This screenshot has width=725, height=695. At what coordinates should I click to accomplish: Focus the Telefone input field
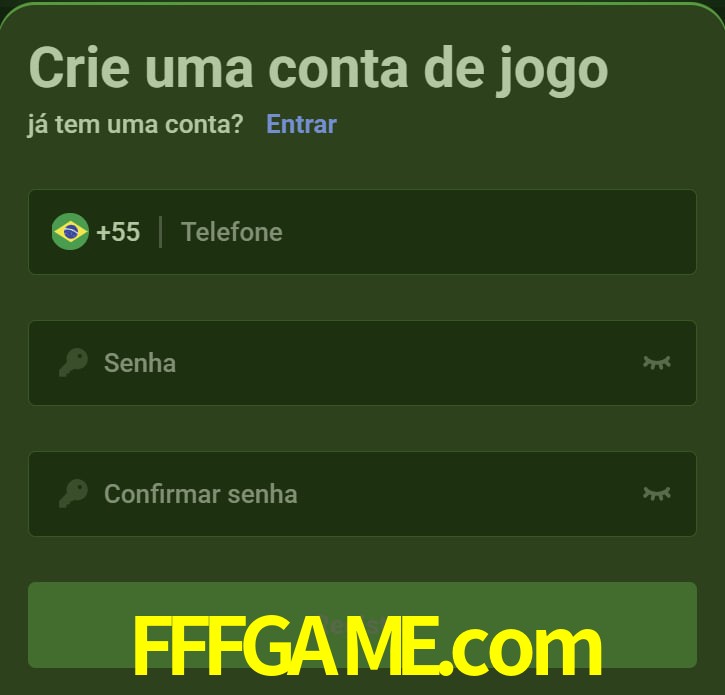pyautogui.click(x=420, y=232)
